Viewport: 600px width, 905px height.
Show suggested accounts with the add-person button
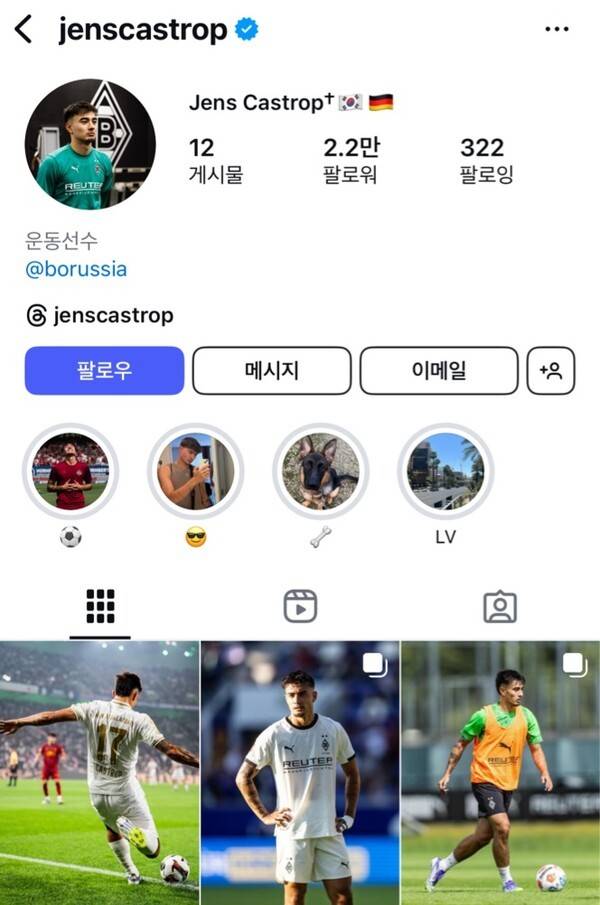click(551, 371)
